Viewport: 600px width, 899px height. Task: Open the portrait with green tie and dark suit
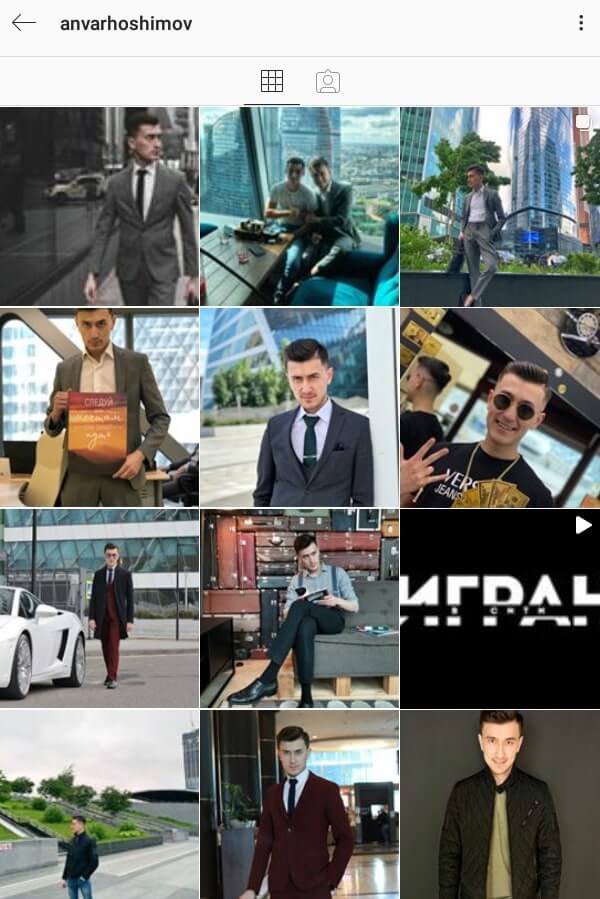[299, 407]
